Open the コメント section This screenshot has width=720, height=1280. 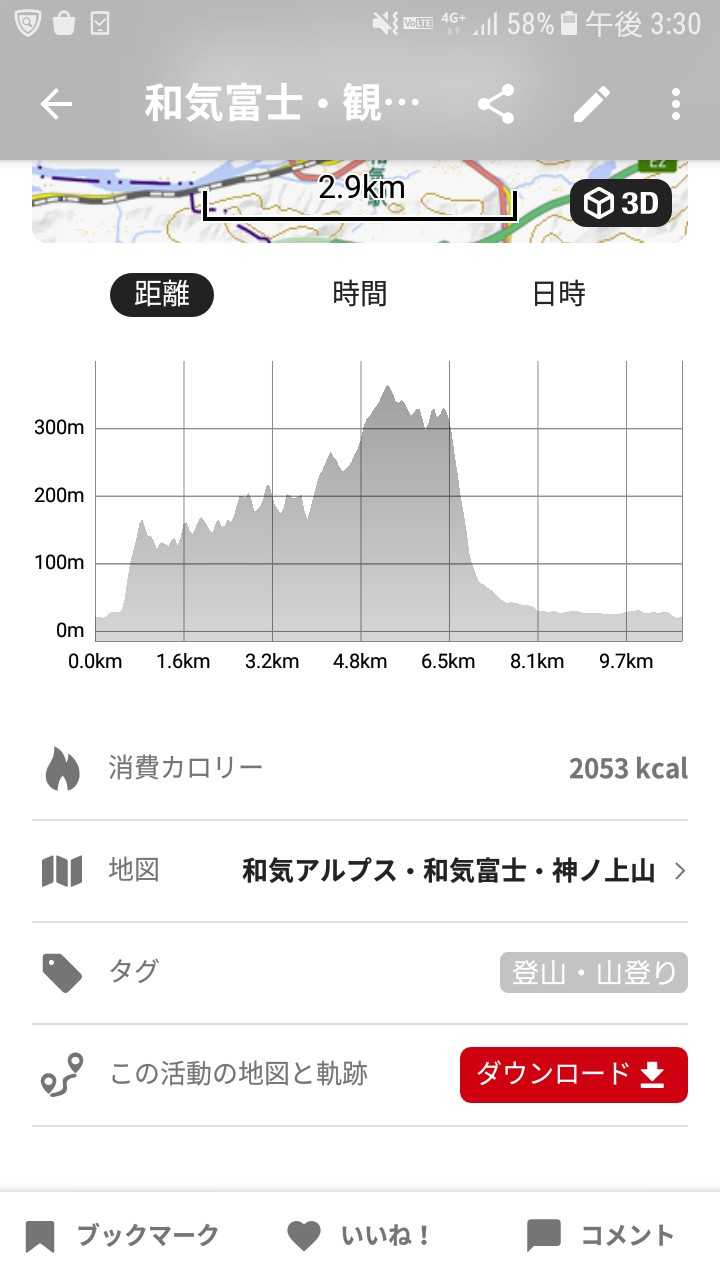tap(601, 1236)
